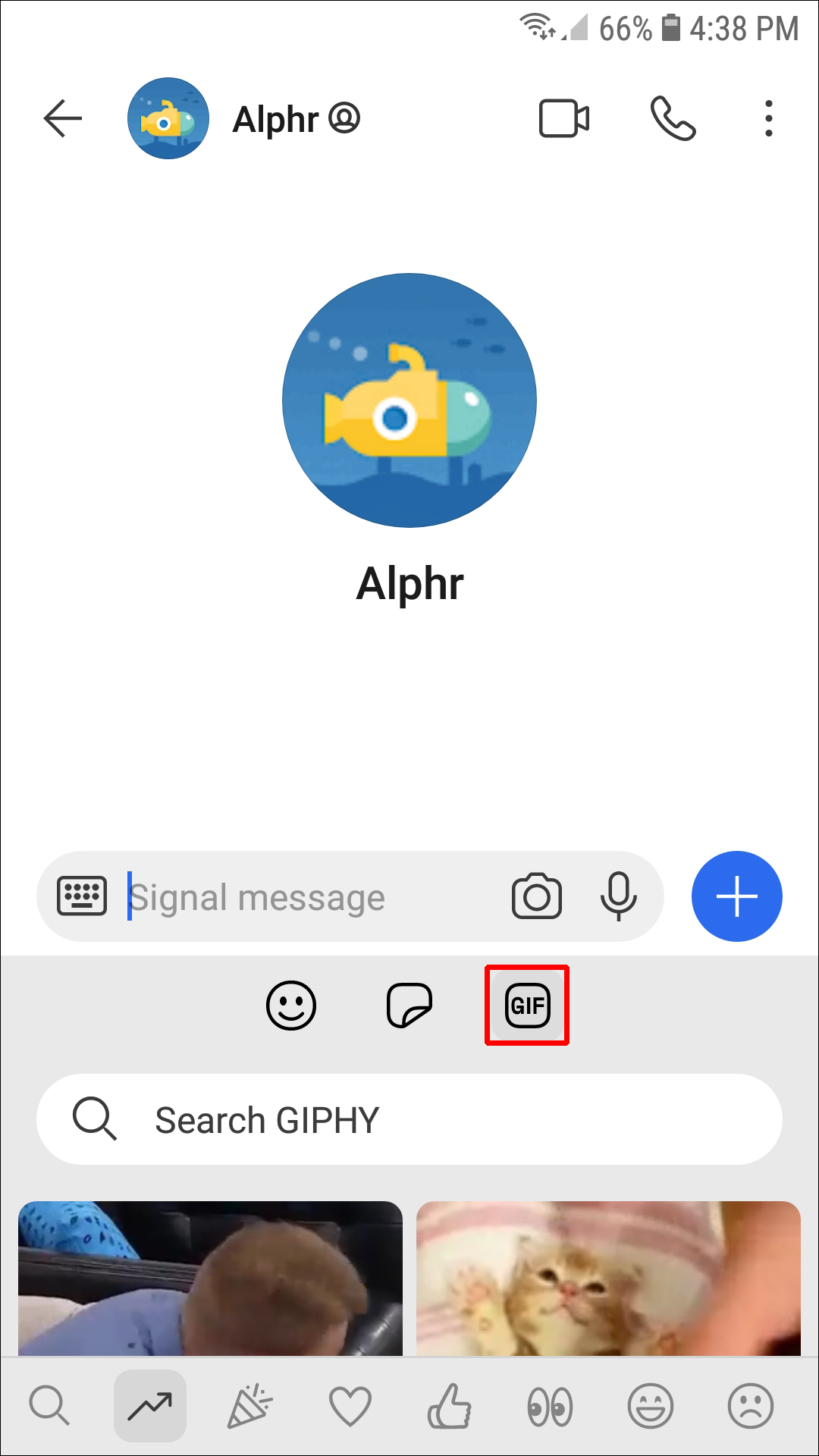819x1456 pixels.
Task: Open the heart GIF category
Action: [x=350, y=1406]
